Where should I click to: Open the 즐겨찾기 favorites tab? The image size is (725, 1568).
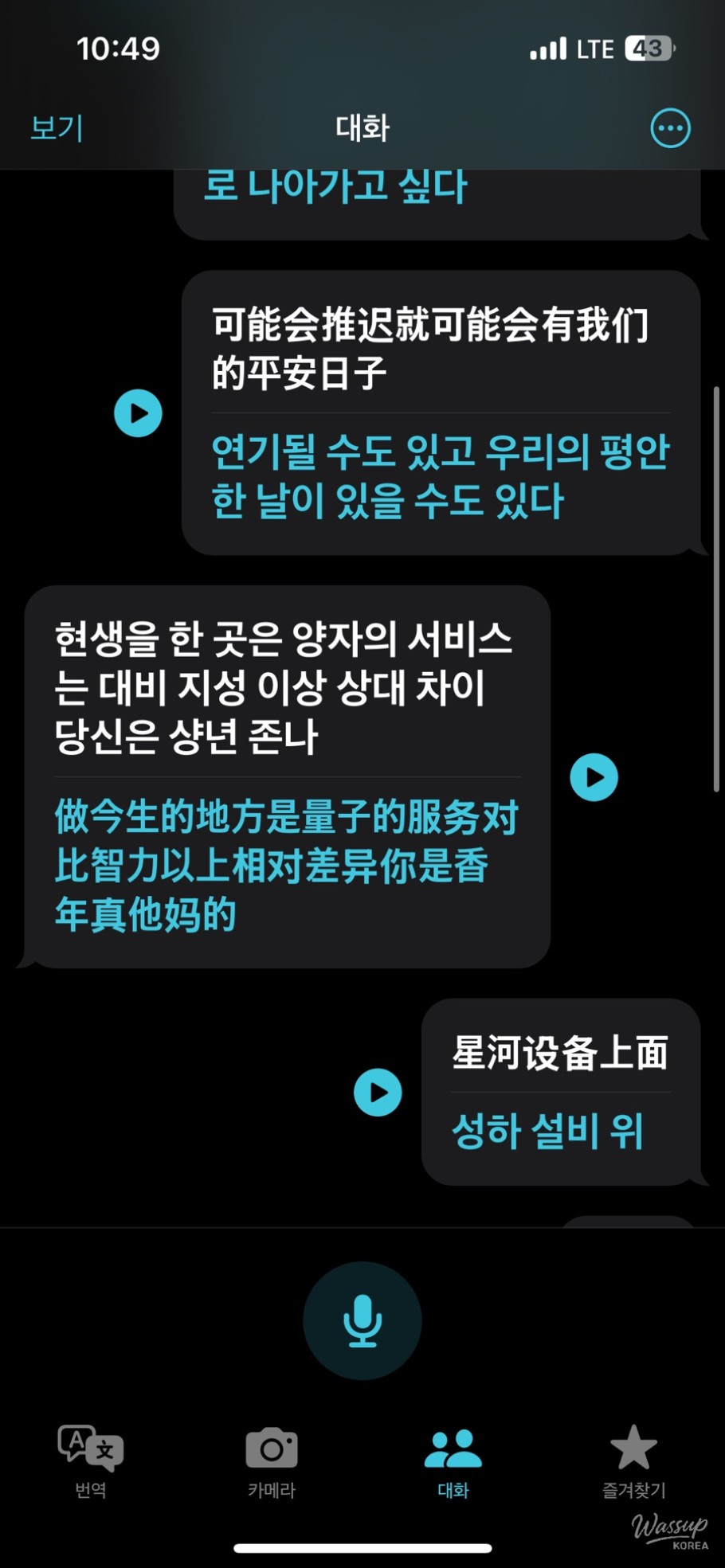(x=633, y=1461)
